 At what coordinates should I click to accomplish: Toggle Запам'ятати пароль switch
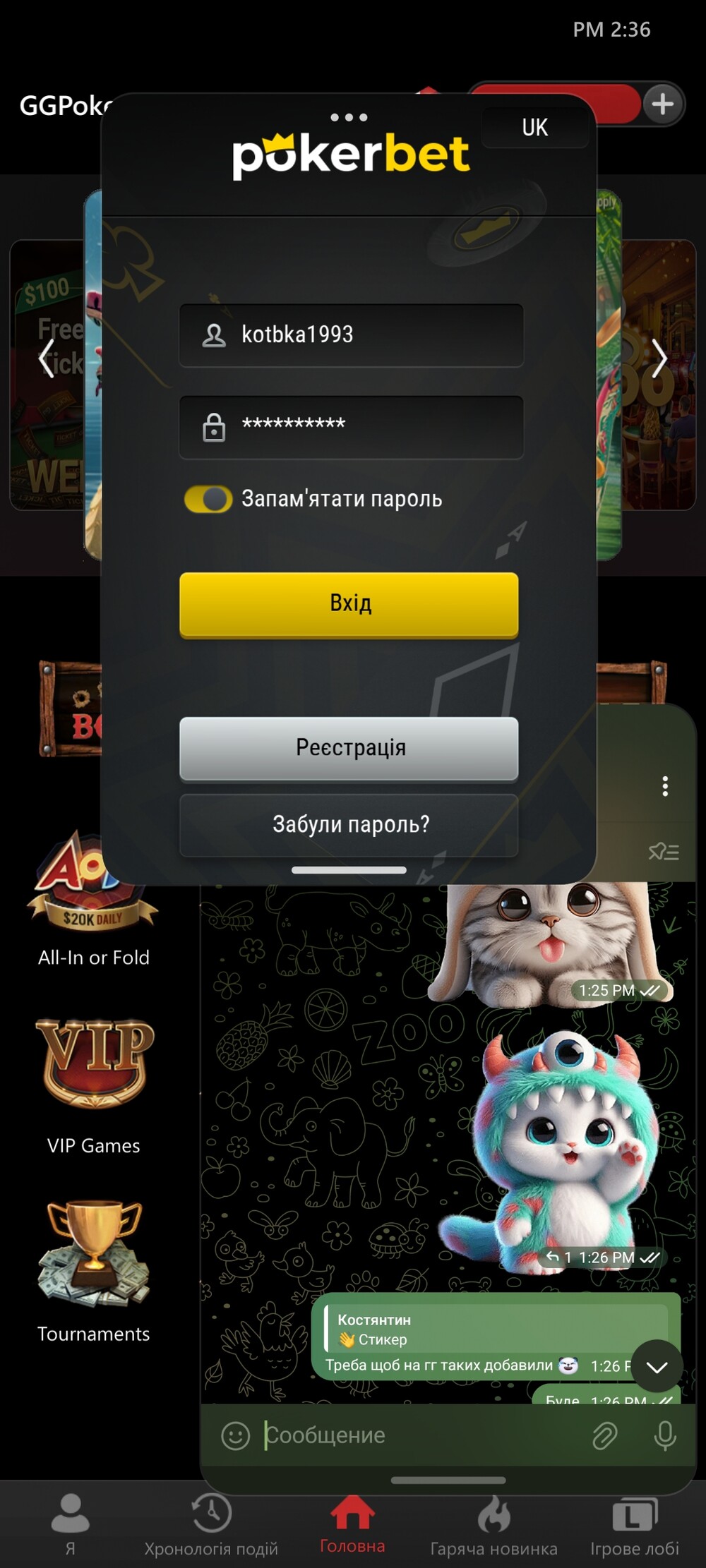pos(208,499)
